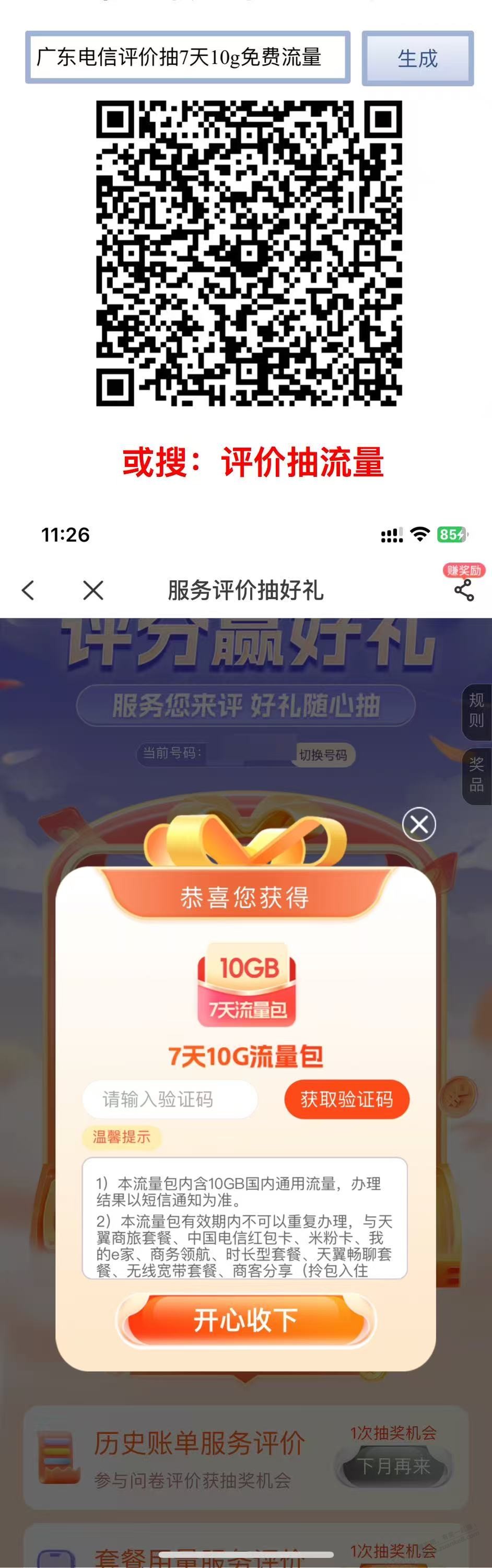Open the 规则 side tab
This screenshot has height=1568, width=492.
(476, 710)
